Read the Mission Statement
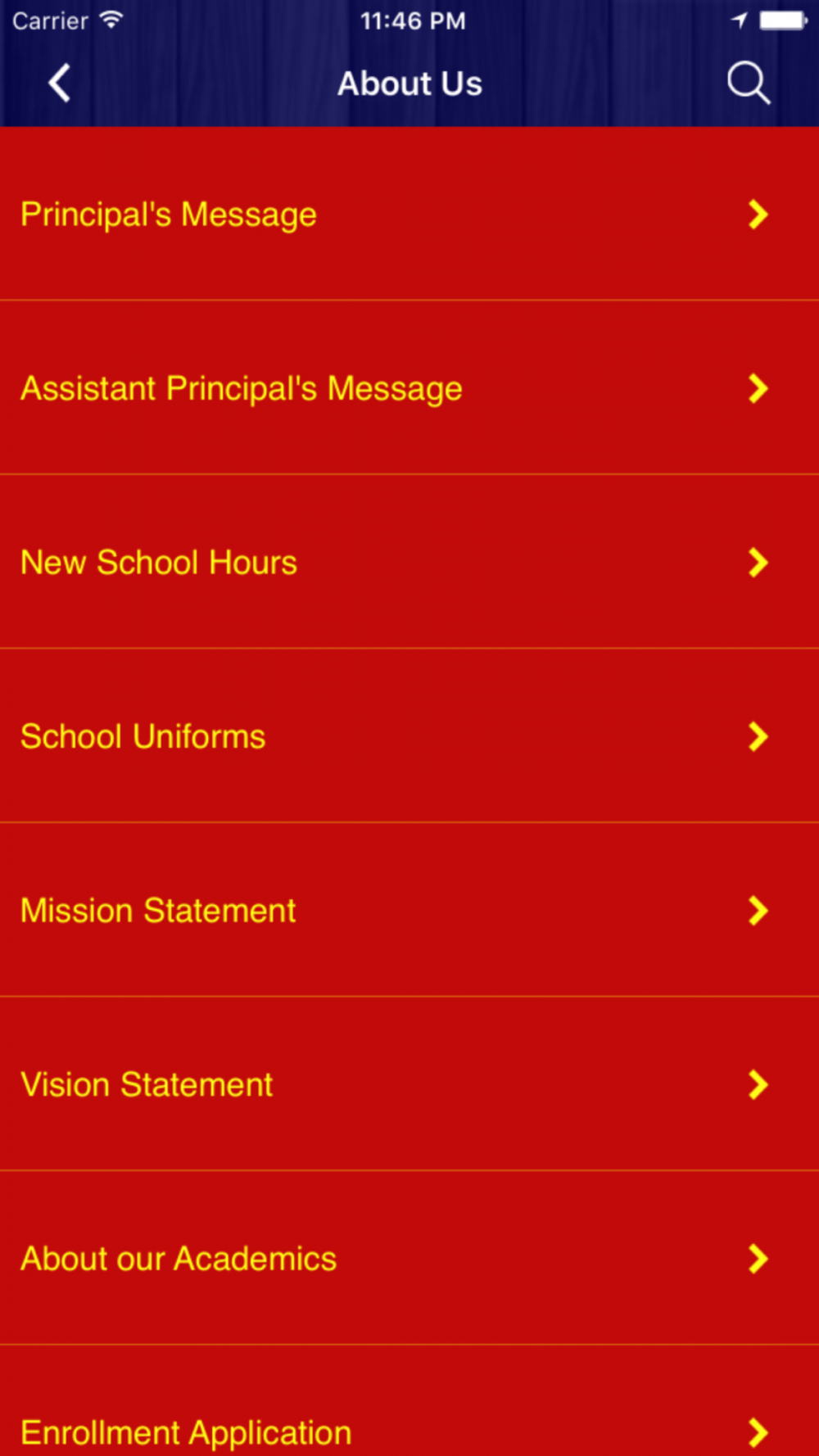This screenshot has height=1456, width=819. point(409,910)
